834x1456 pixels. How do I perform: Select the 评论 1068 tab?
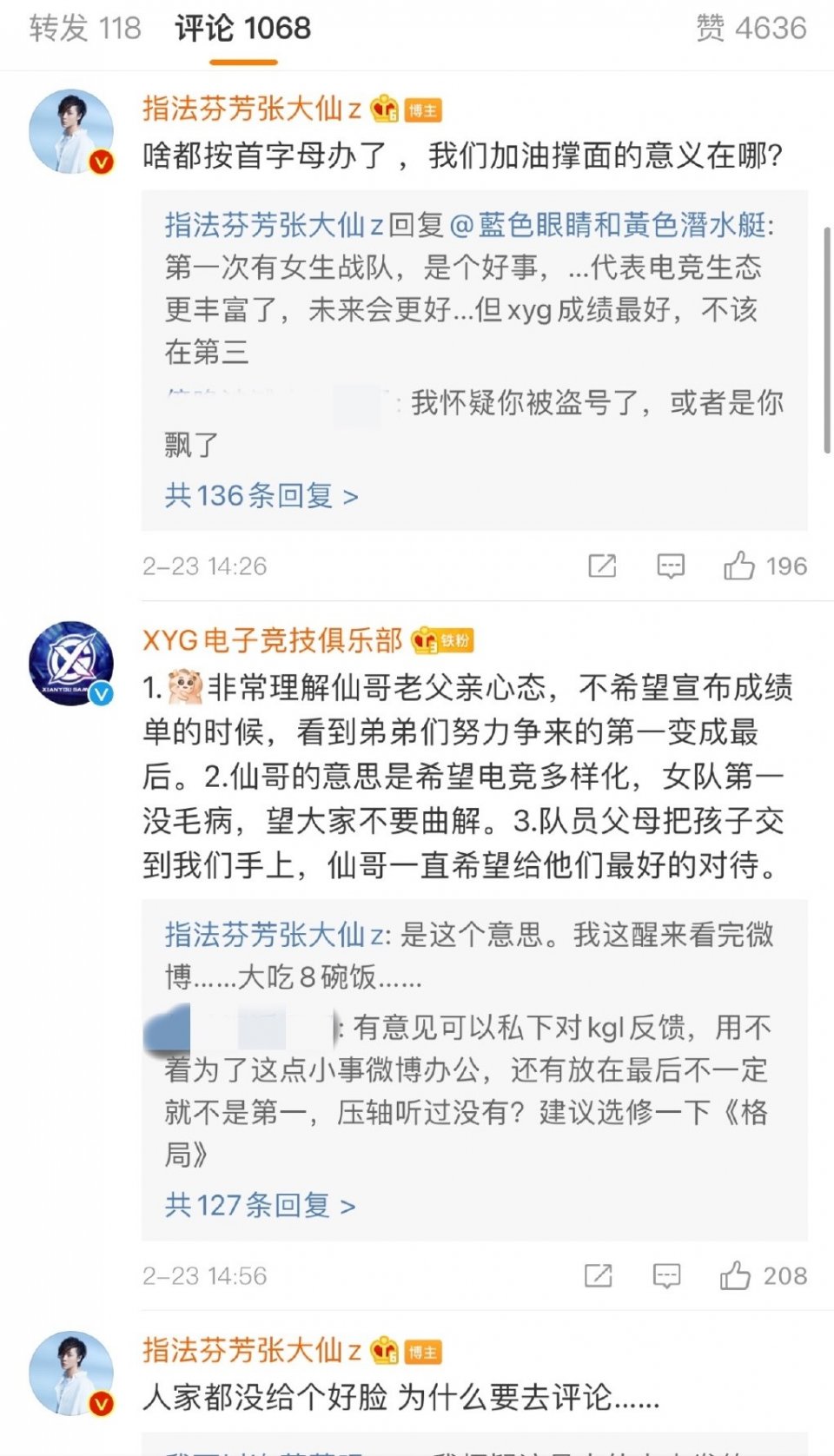[x=242, y=28]
